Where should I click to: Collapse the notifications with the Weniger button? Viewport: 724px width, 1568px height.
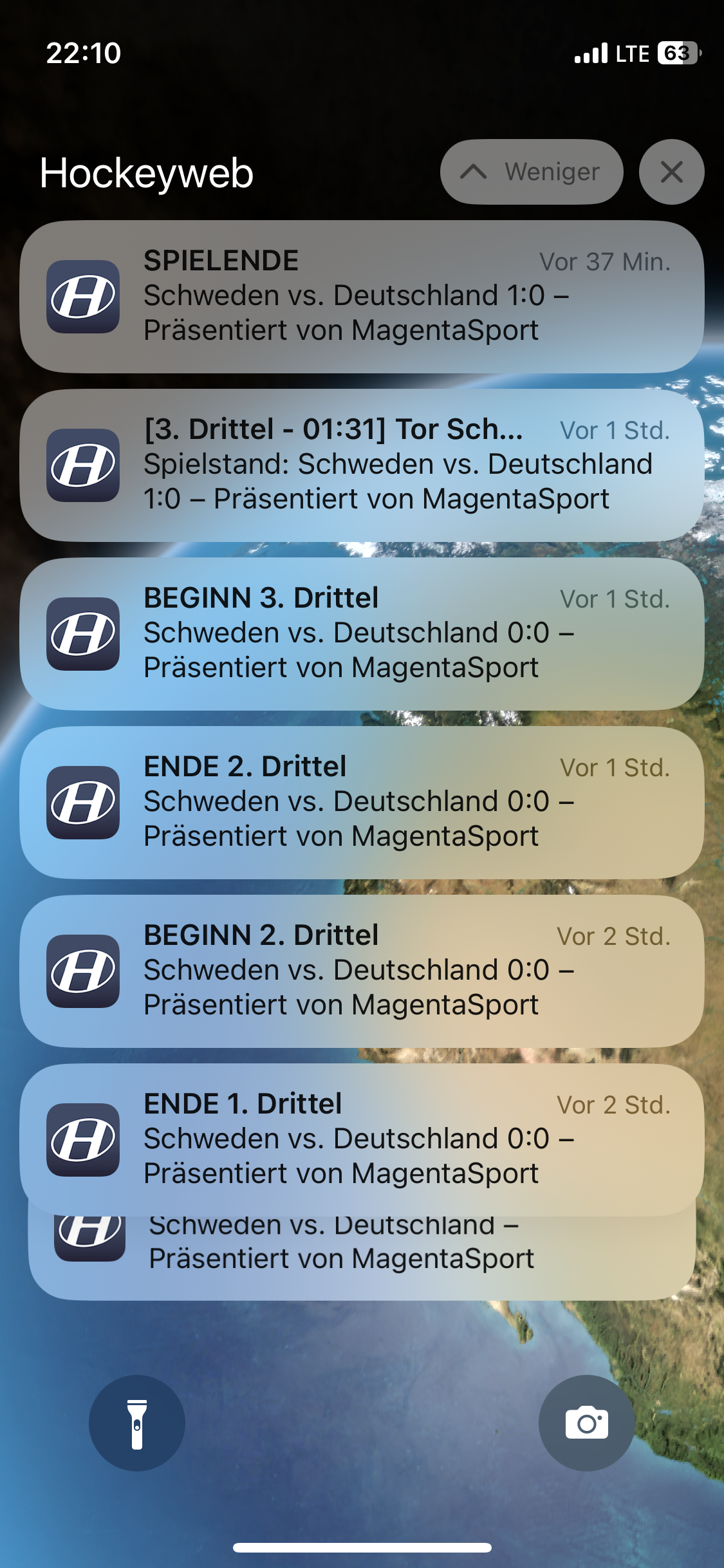coord(532,172)
